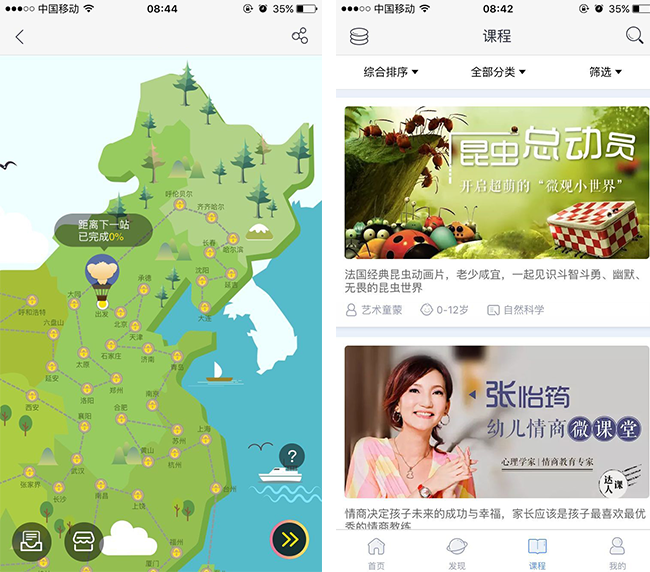Select the 课程 tab
Viewport: 650px width, 572px height.
point(537,552)
